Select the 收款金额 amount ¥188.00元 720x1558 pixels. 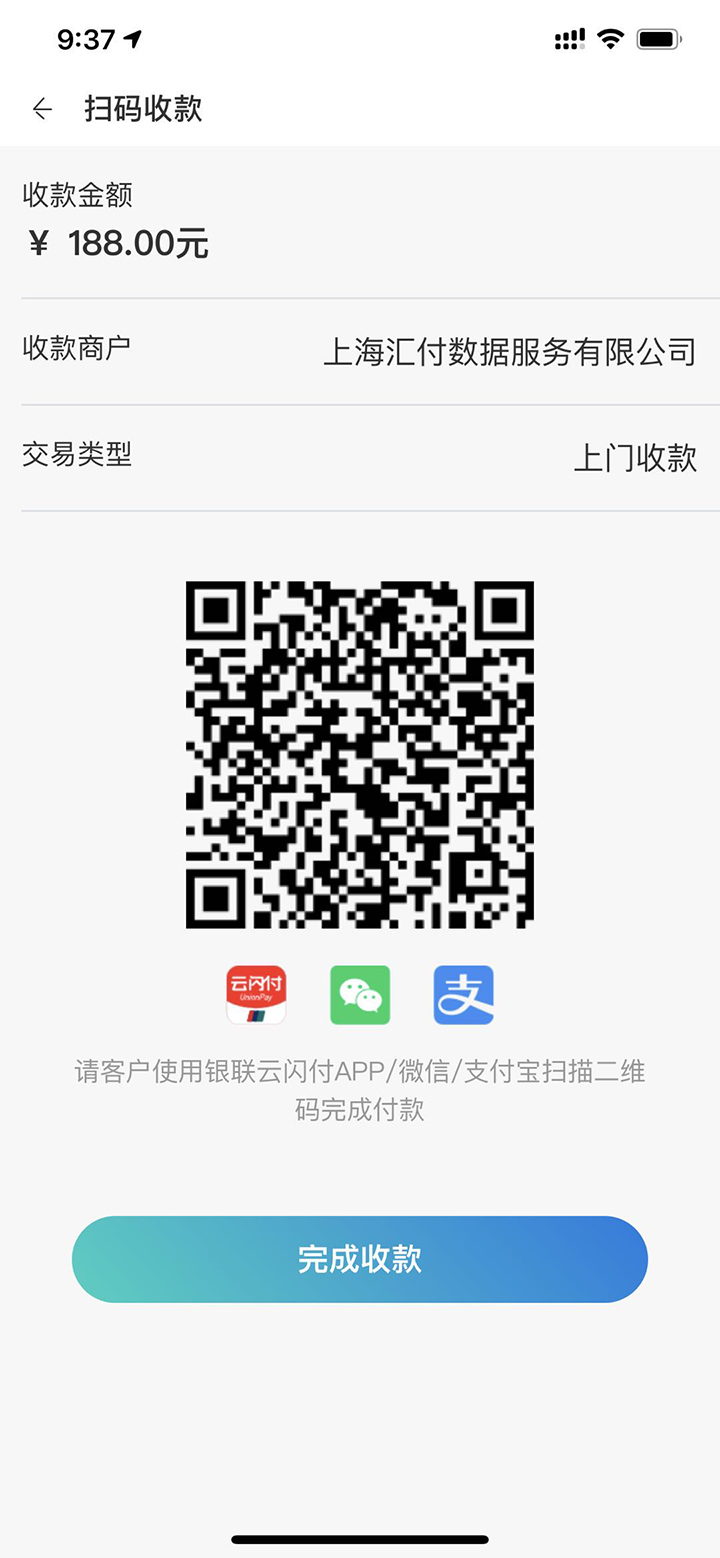[x=116, y=243]
